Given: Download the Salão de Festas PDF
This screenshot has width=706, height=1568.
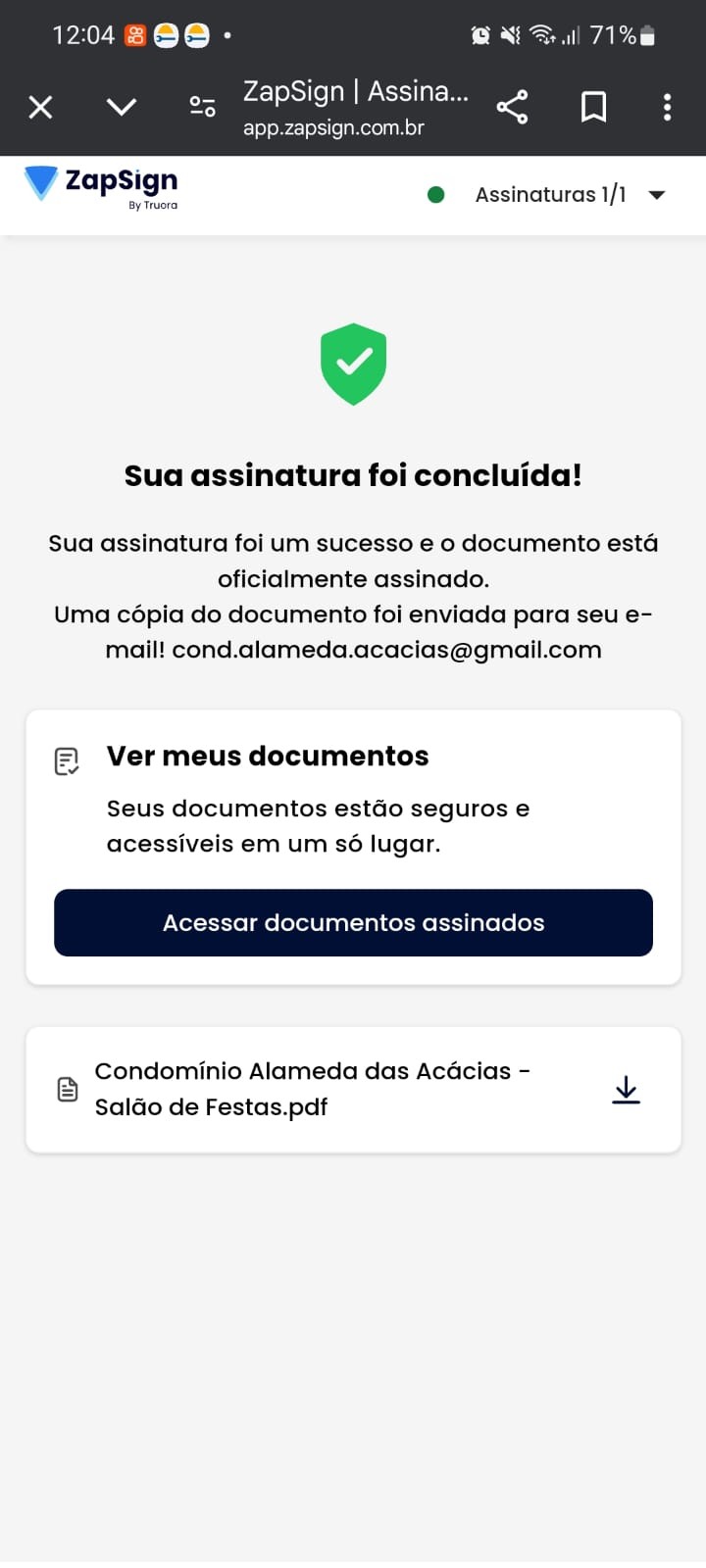Looking at the screenshot, I should [x=626, y=1090].
